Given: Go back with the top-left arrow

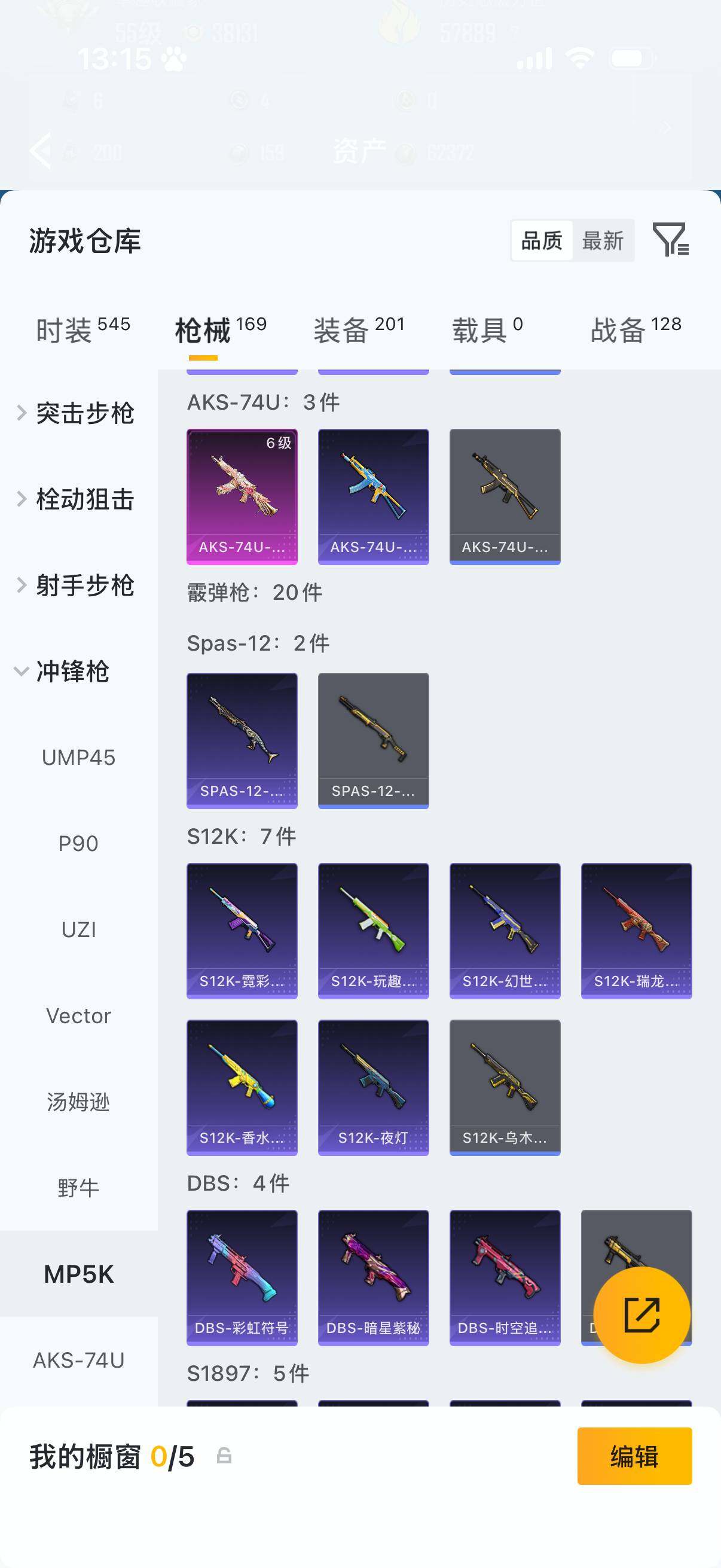Looking at the screenshot, I should pyautogui.click(x=41, y=150).
